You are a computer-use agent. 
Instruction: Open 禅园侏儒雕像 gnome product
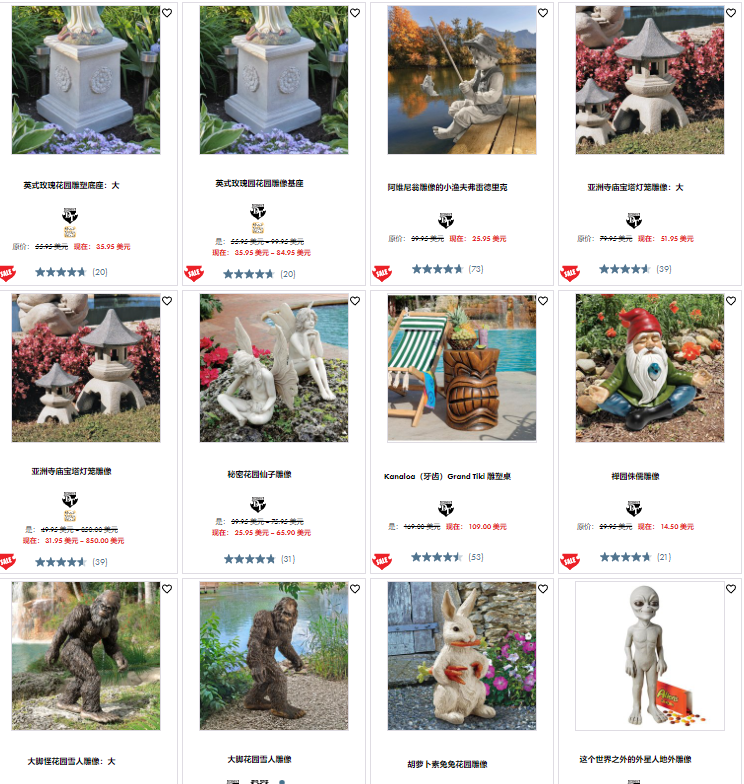tap(649, 368)
